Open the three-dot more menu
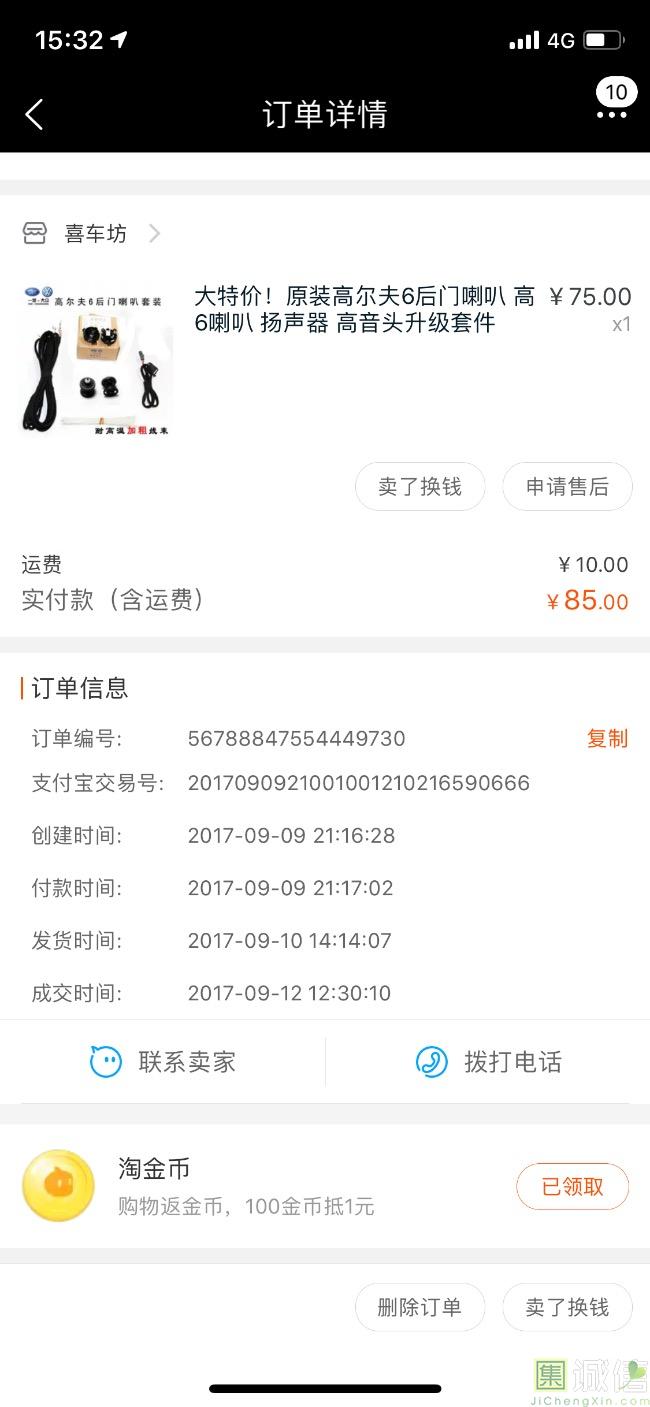Viewport: 650px width, 1407px height. point(611,115)
